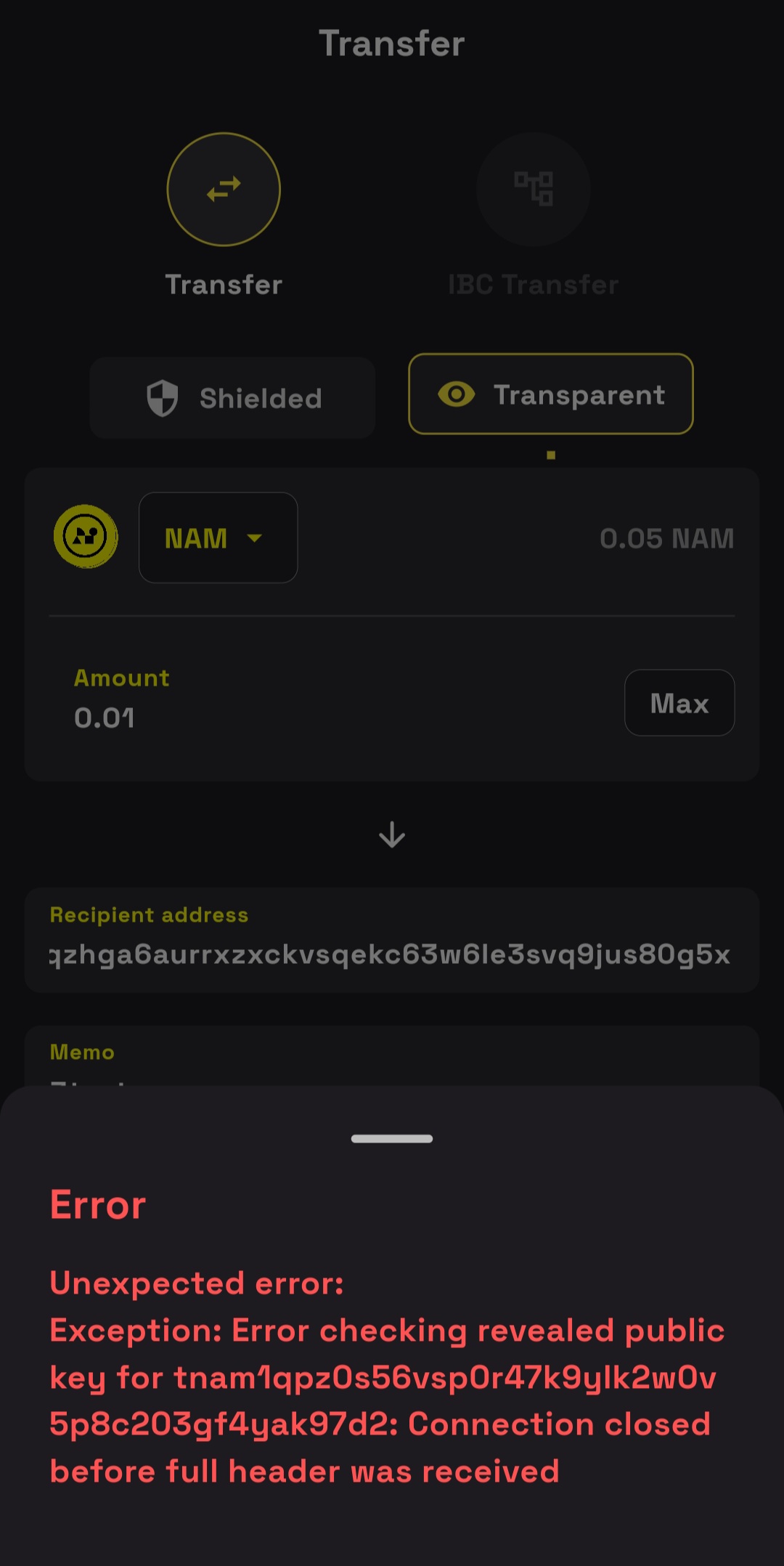
Task: Choose the Shielded transfer mode
Action: pyautogui.click(x=232, y=397)
